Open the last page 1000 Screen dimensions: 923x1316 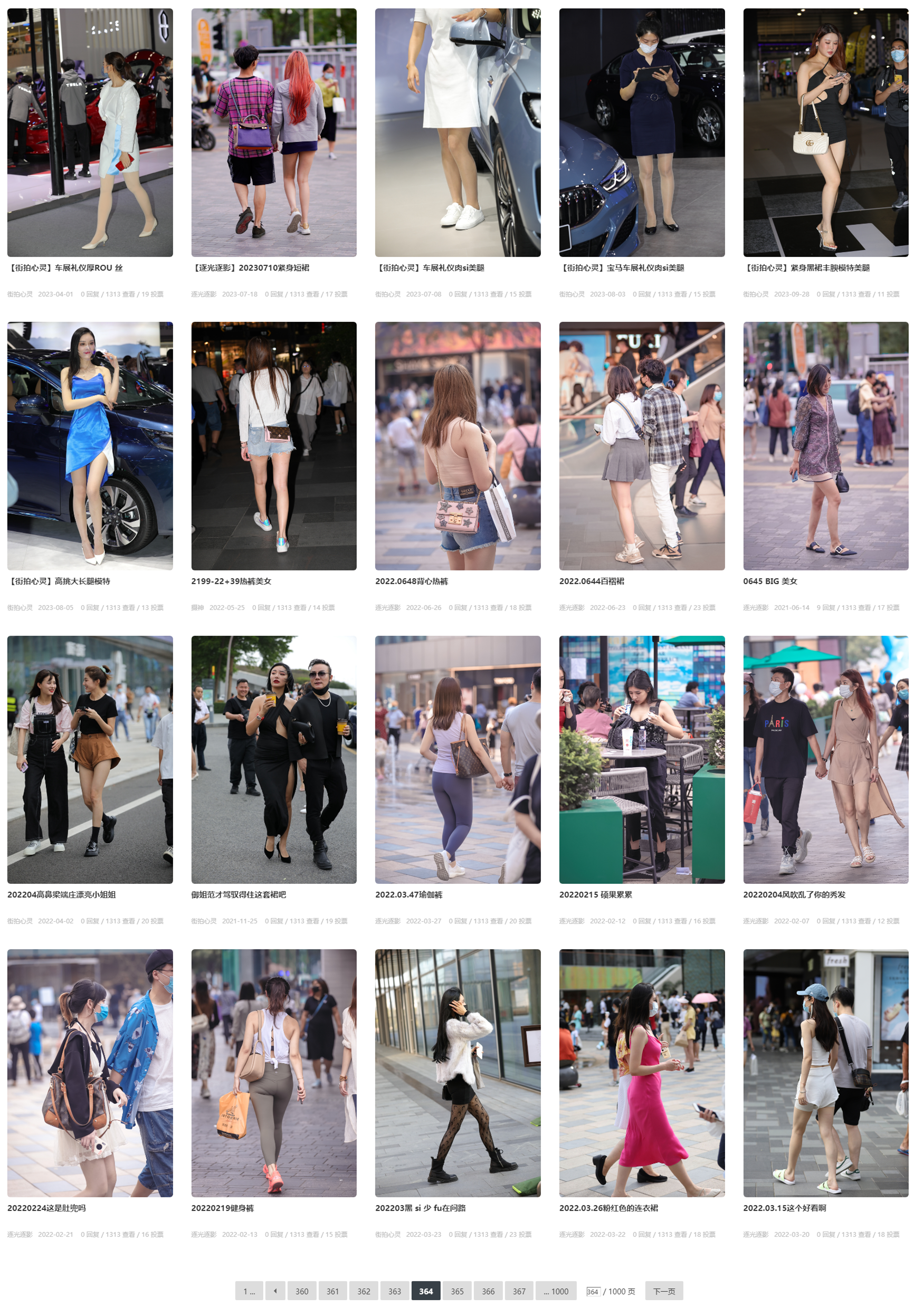[556, 1291]
